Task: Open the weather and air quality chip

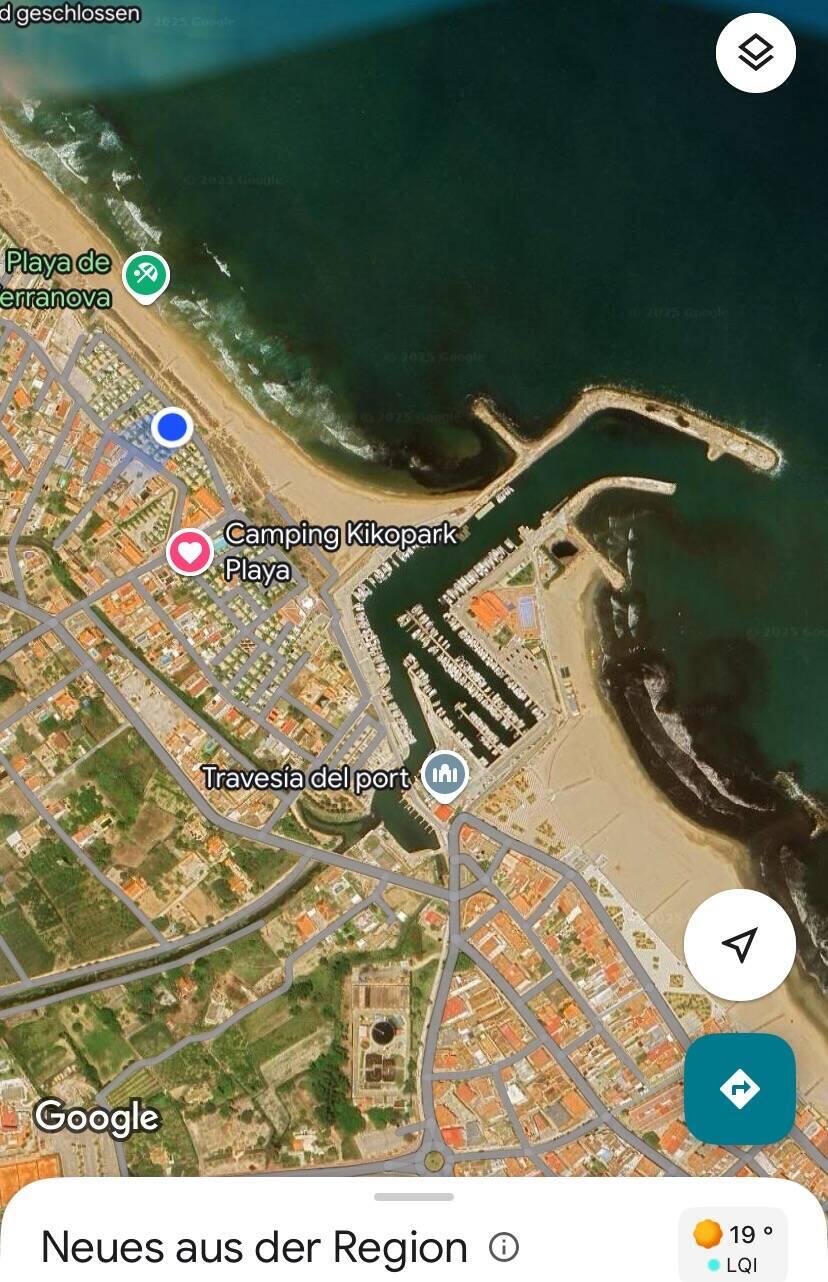Action: 732,1244
